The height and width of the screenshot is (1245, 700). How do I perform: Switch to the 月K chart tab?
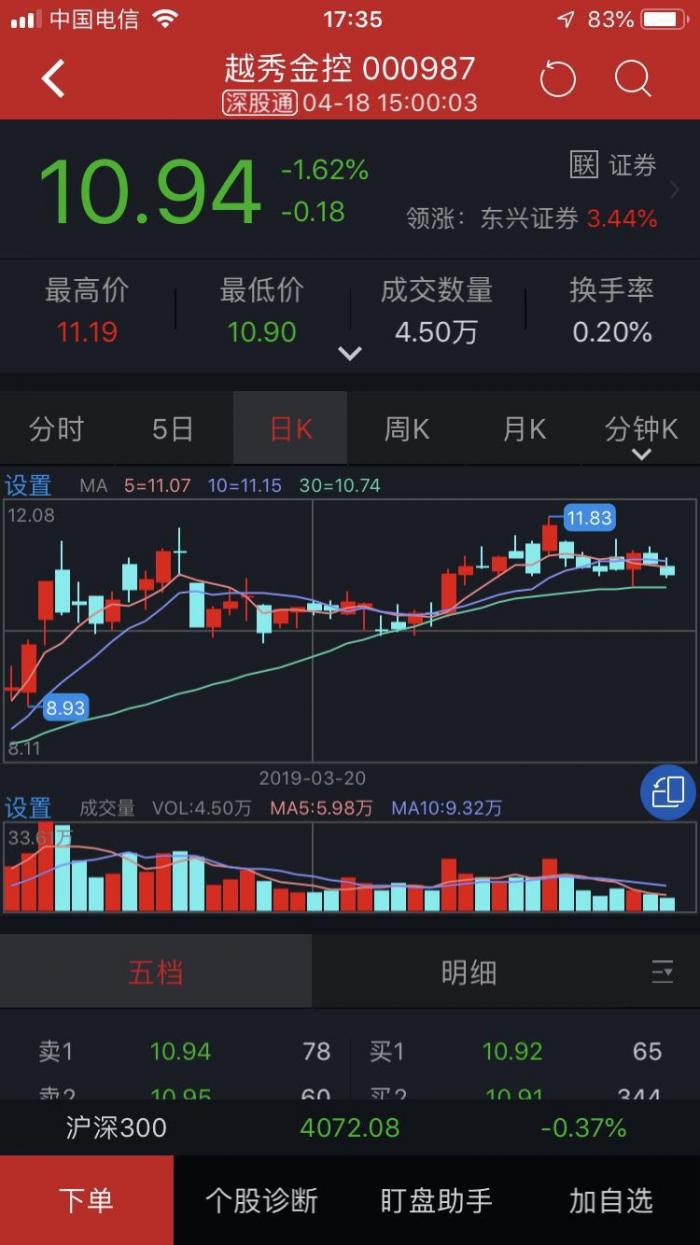pyautogui.click(x=524, y=430)
